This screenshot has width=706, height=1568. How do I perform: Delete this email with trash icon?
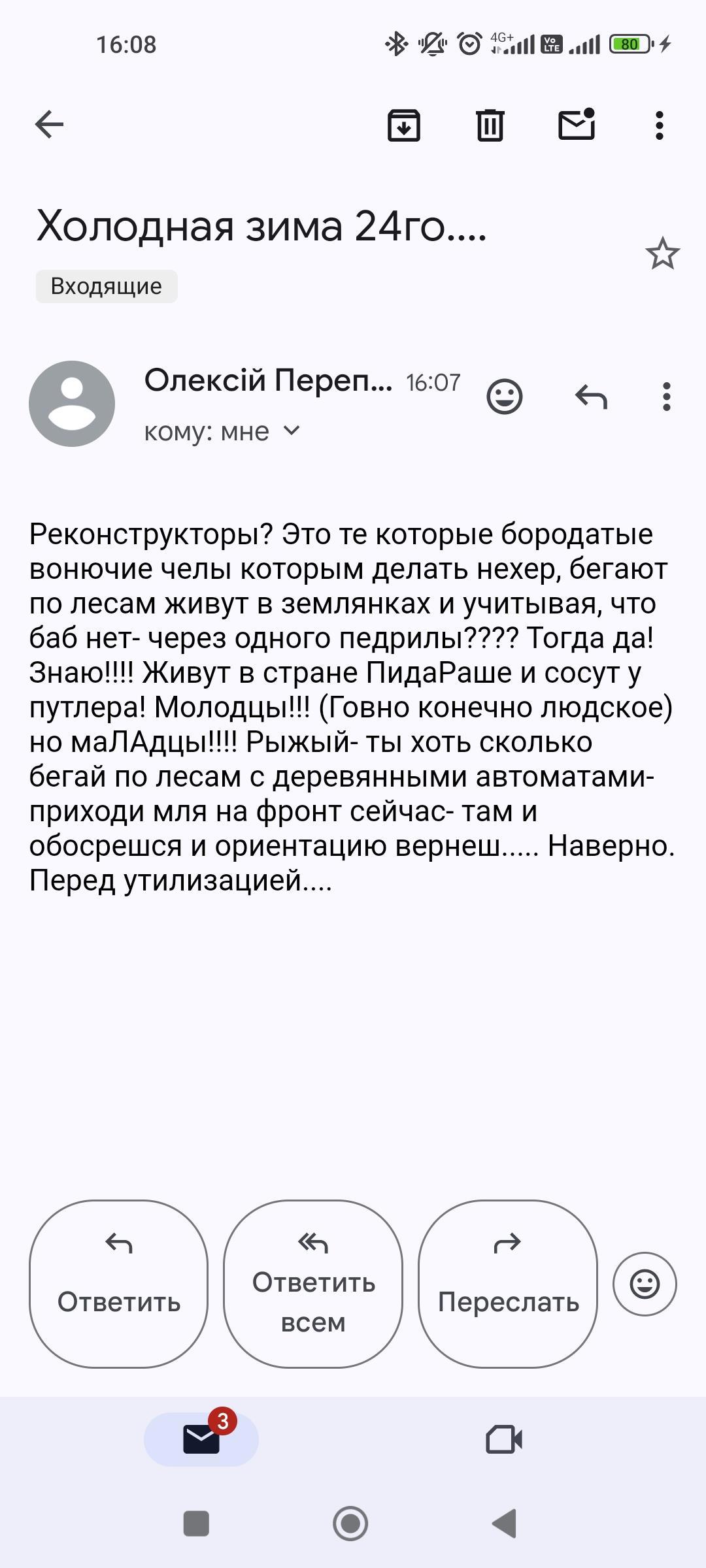point(490,125)
